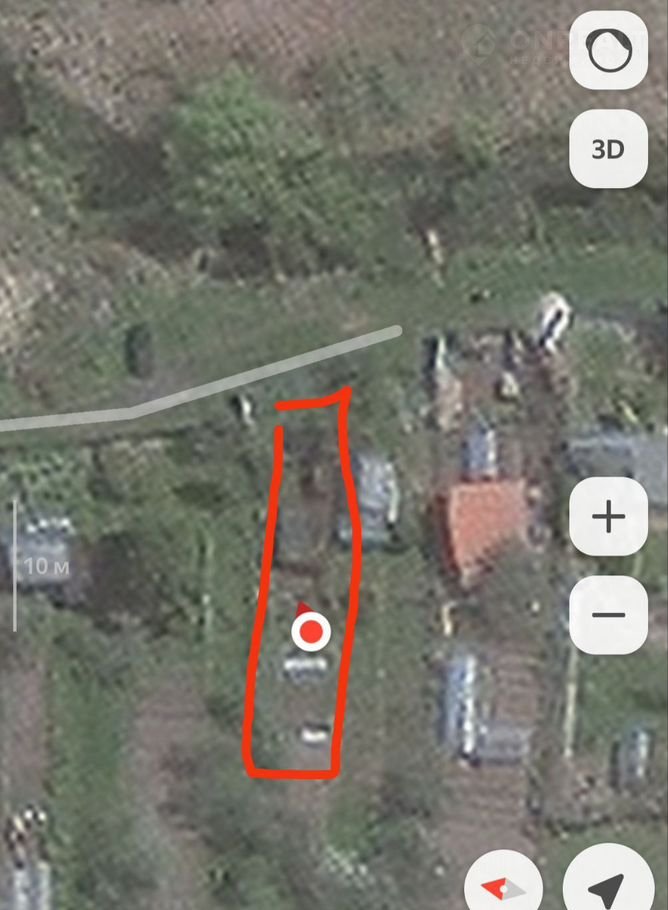
Task: Zoom out with the minus button
Action: pos(608,614)
